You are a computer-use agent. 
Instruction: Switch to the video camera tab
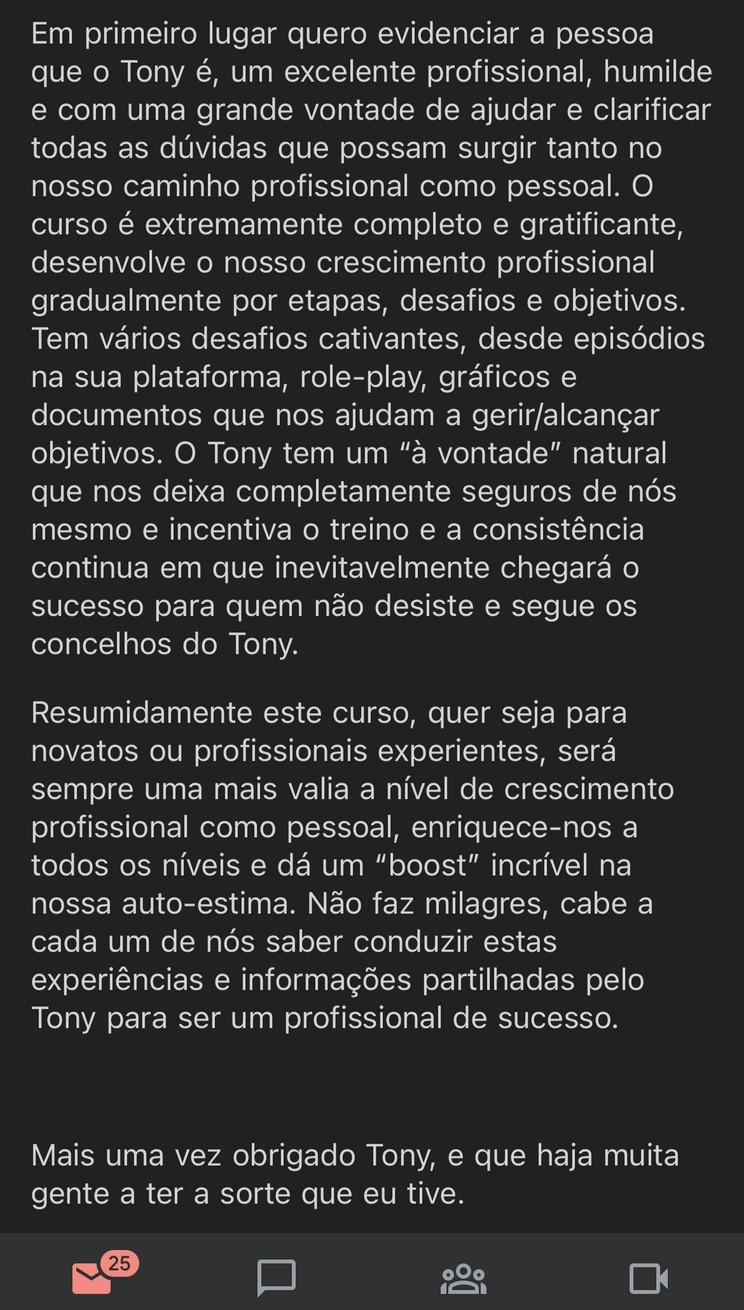click(648, 1278)
